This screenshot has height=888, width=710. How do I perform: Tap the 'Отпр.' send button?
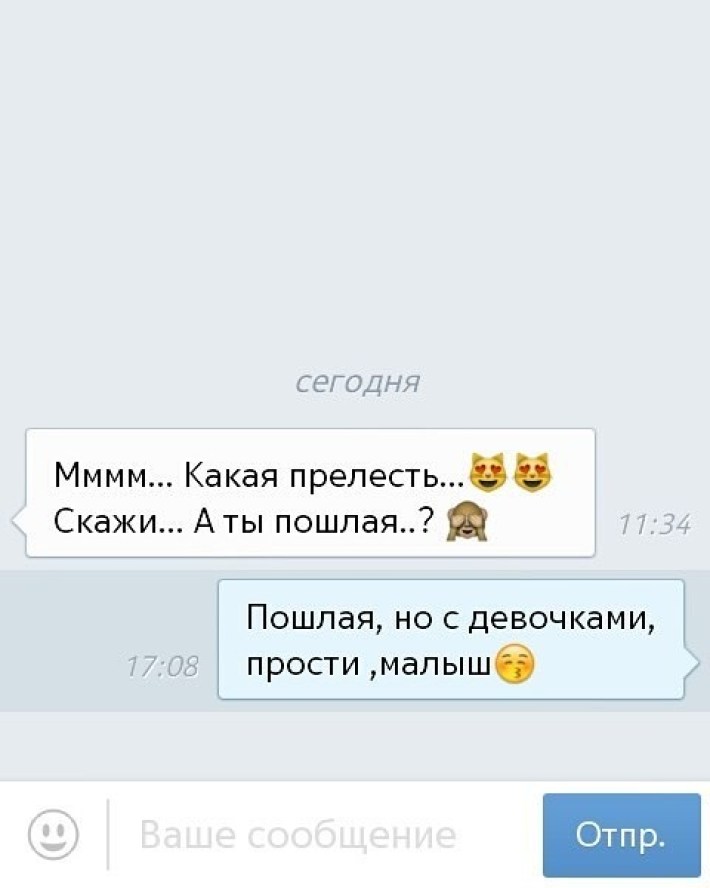click(x=621, y=835)
